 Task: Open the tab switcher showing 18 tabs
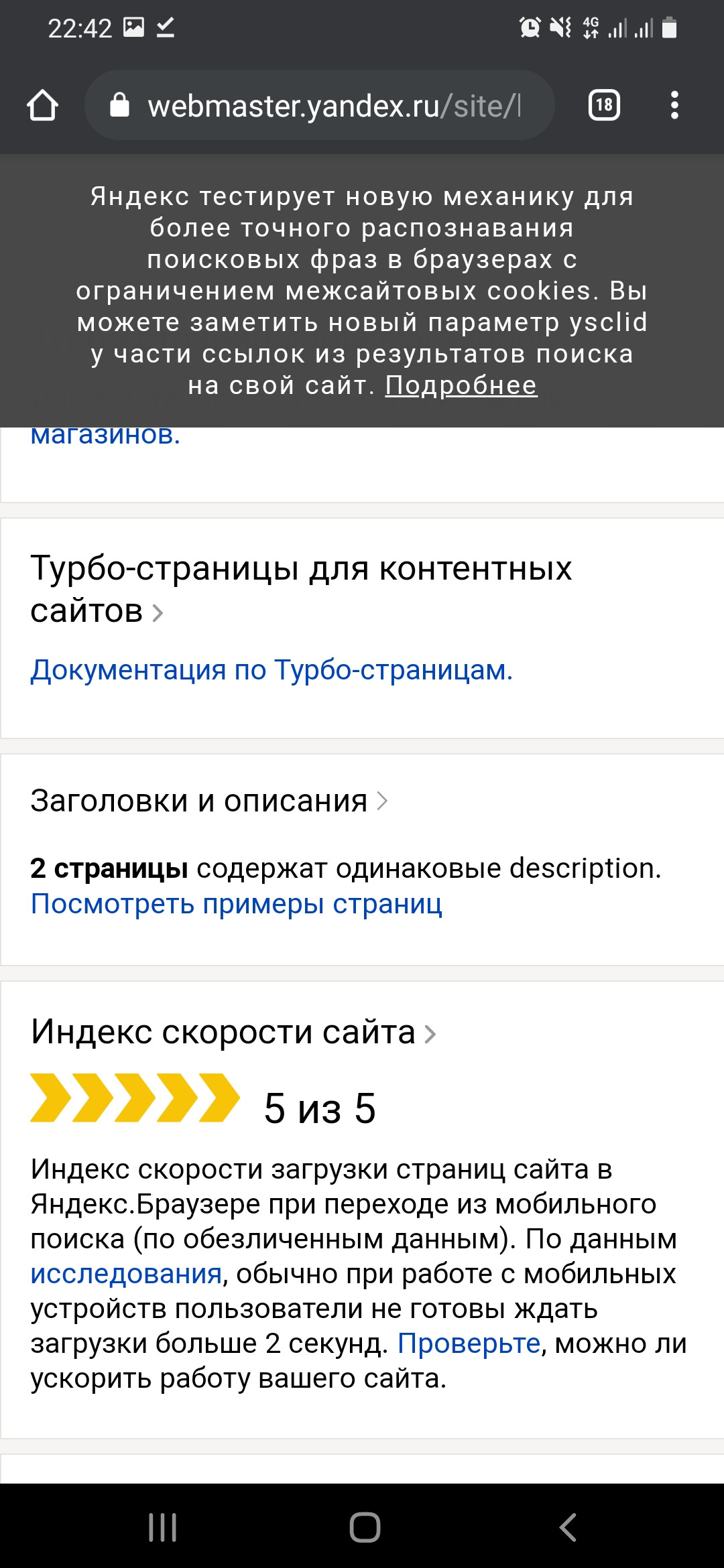[604, 105]
